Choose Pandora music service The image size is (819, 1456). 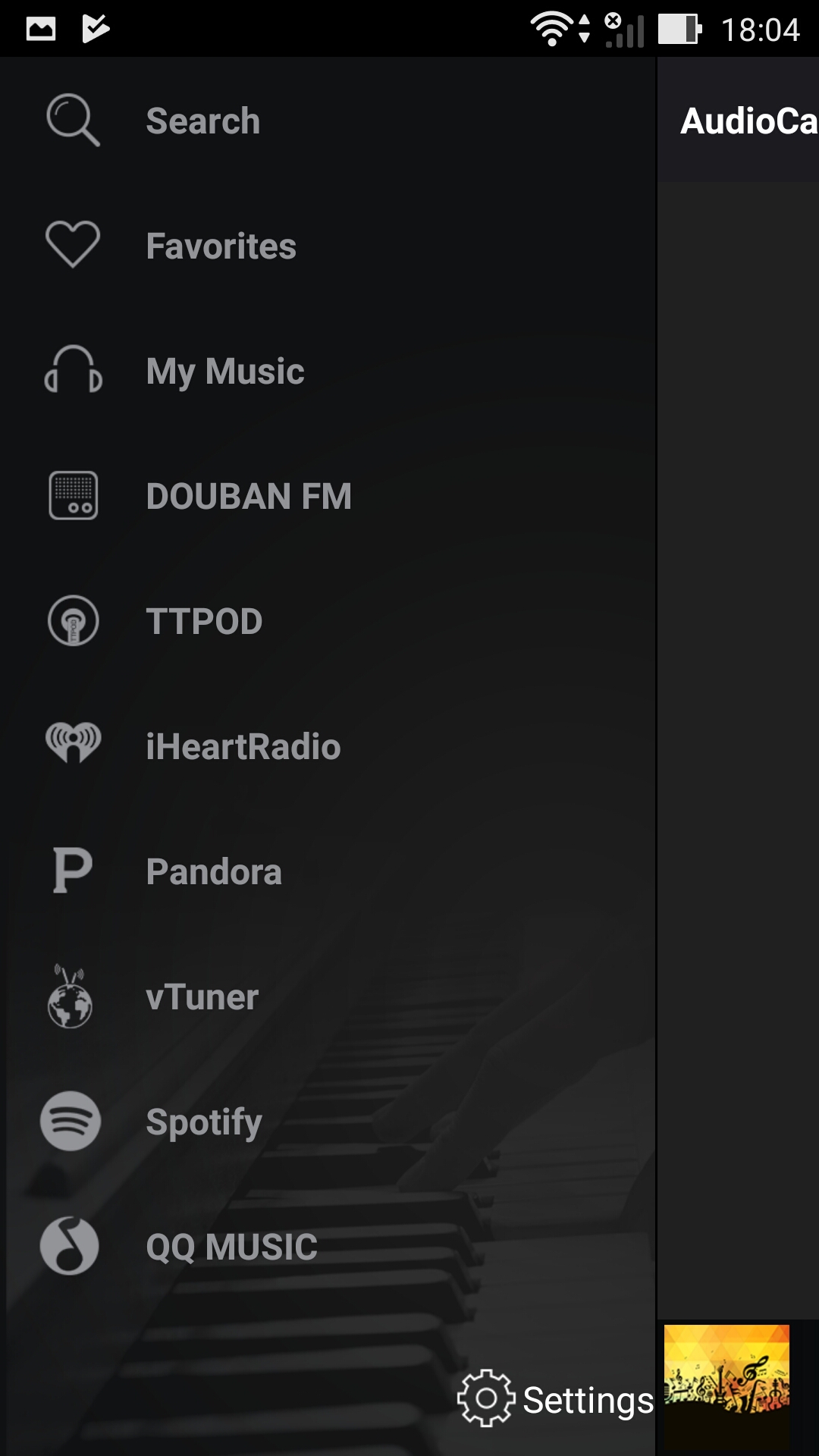213,872
